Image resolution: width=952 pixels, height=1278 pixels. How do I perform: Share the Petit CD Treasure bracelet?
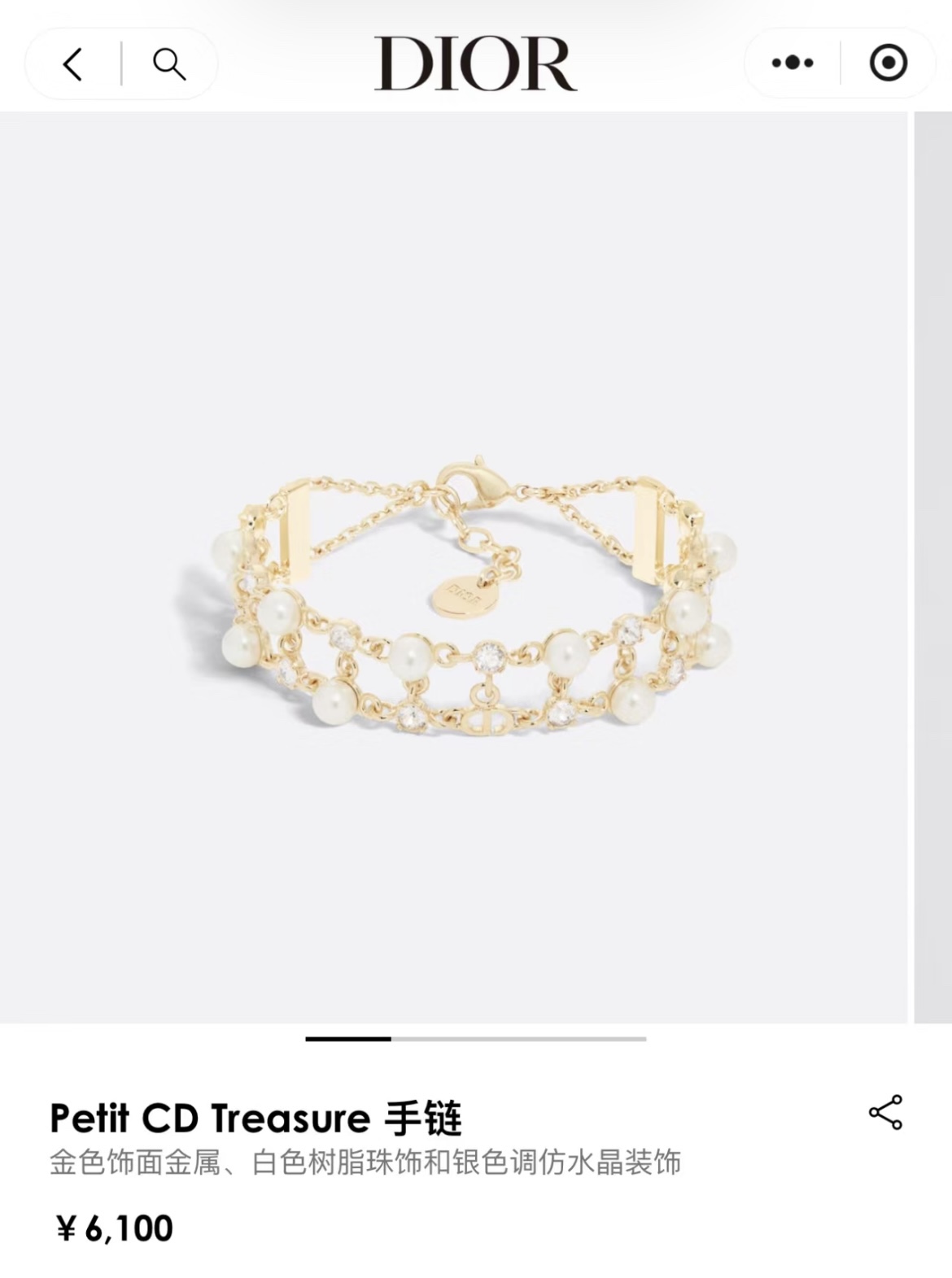pyautogui.click(x=885, y=1112)
